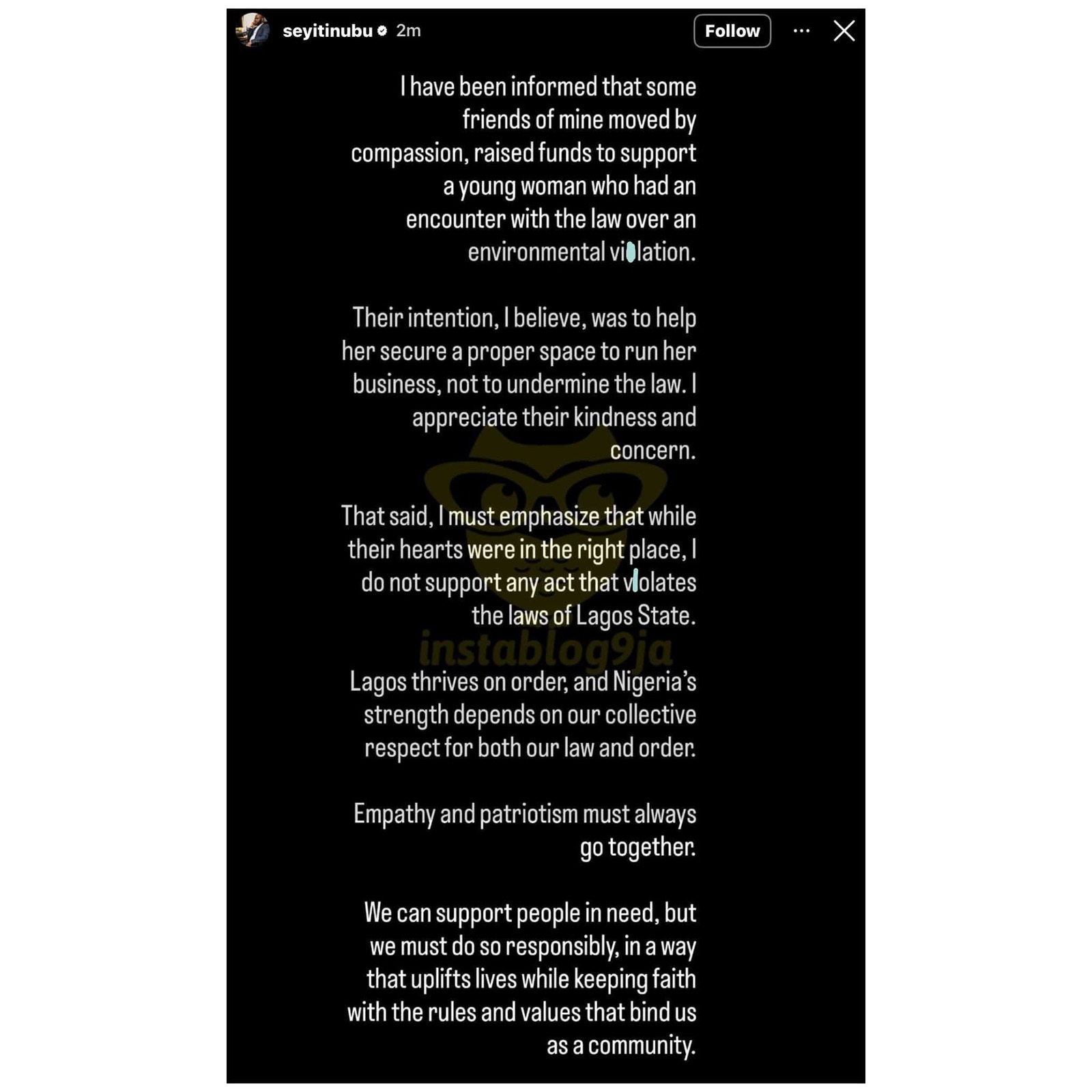Open seyitinubu's profile picture
1092x1092 pixels.
click(x=253, y=31)
